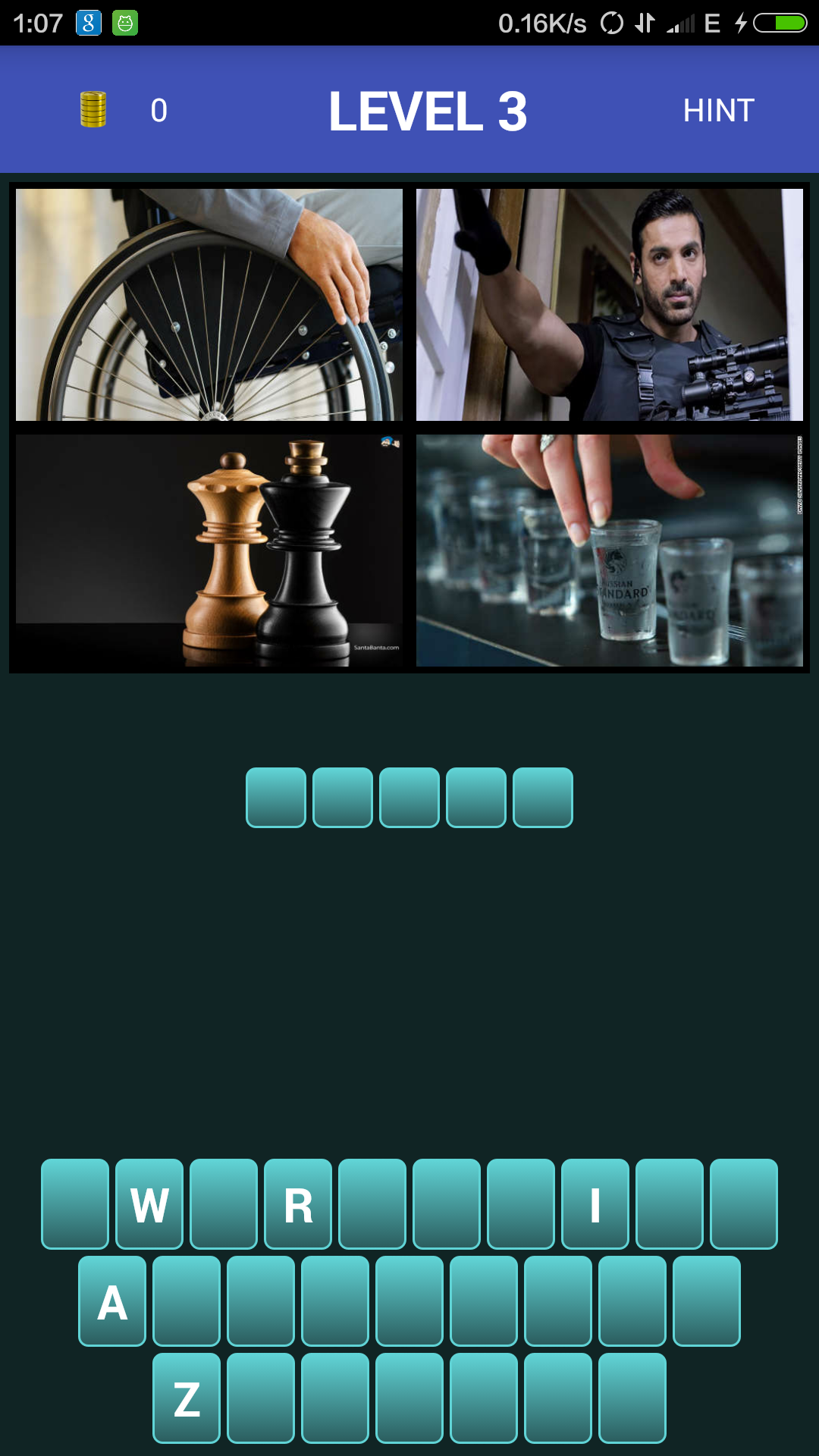Select the letter W tile
819x1456 pixels.
point(149,1203)
